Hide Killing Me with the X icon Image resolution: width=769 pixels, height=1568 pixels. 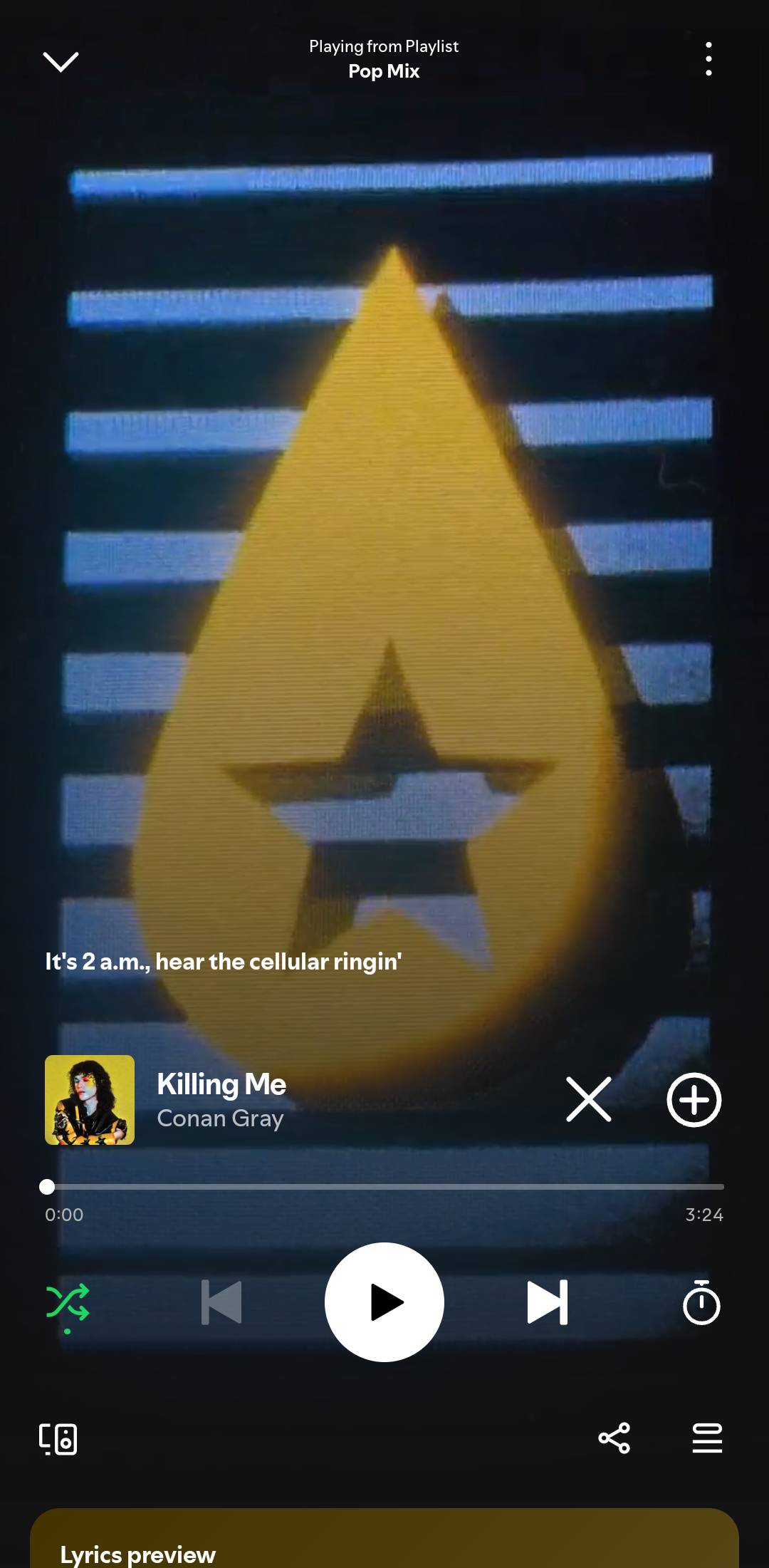(589, 1099)
